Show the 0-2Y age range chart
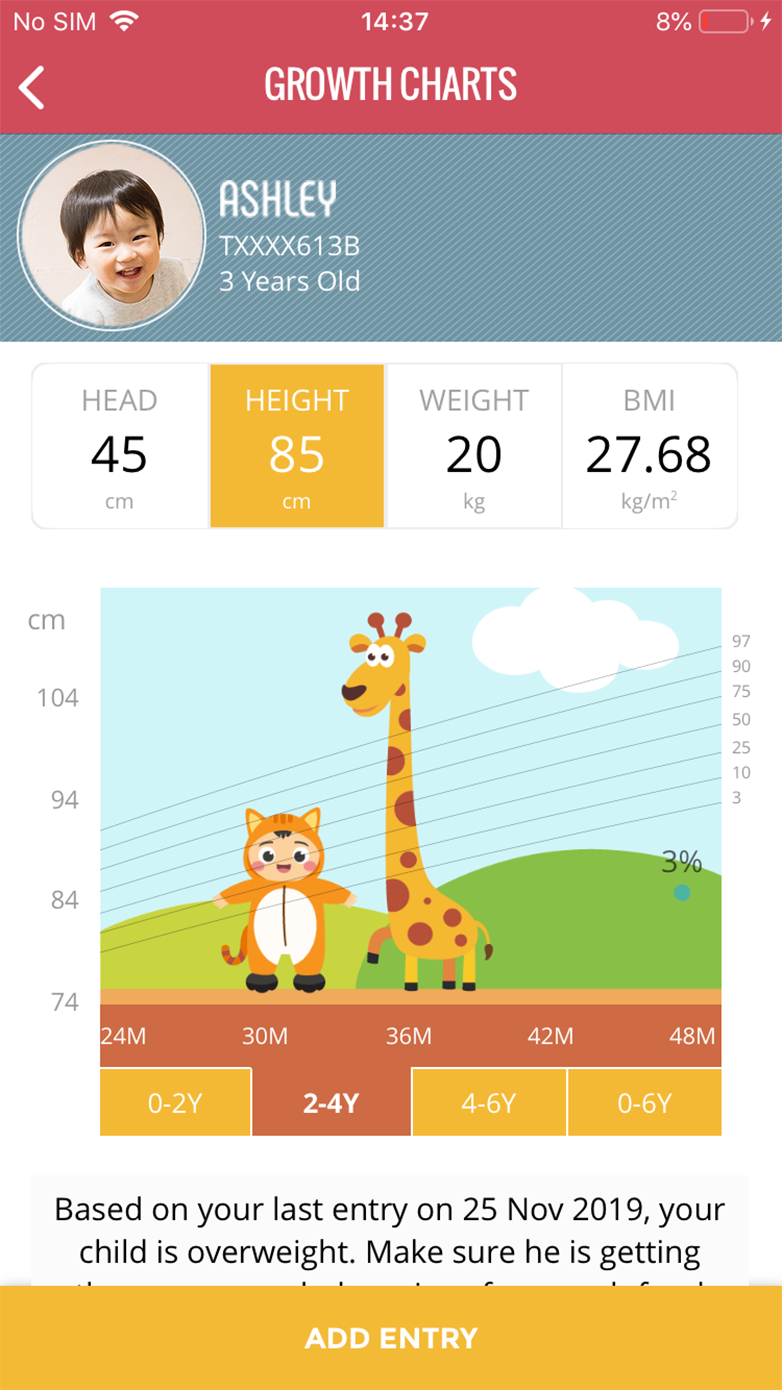The height and width of the screenshot is (1390, 782). pos(175,1102)
